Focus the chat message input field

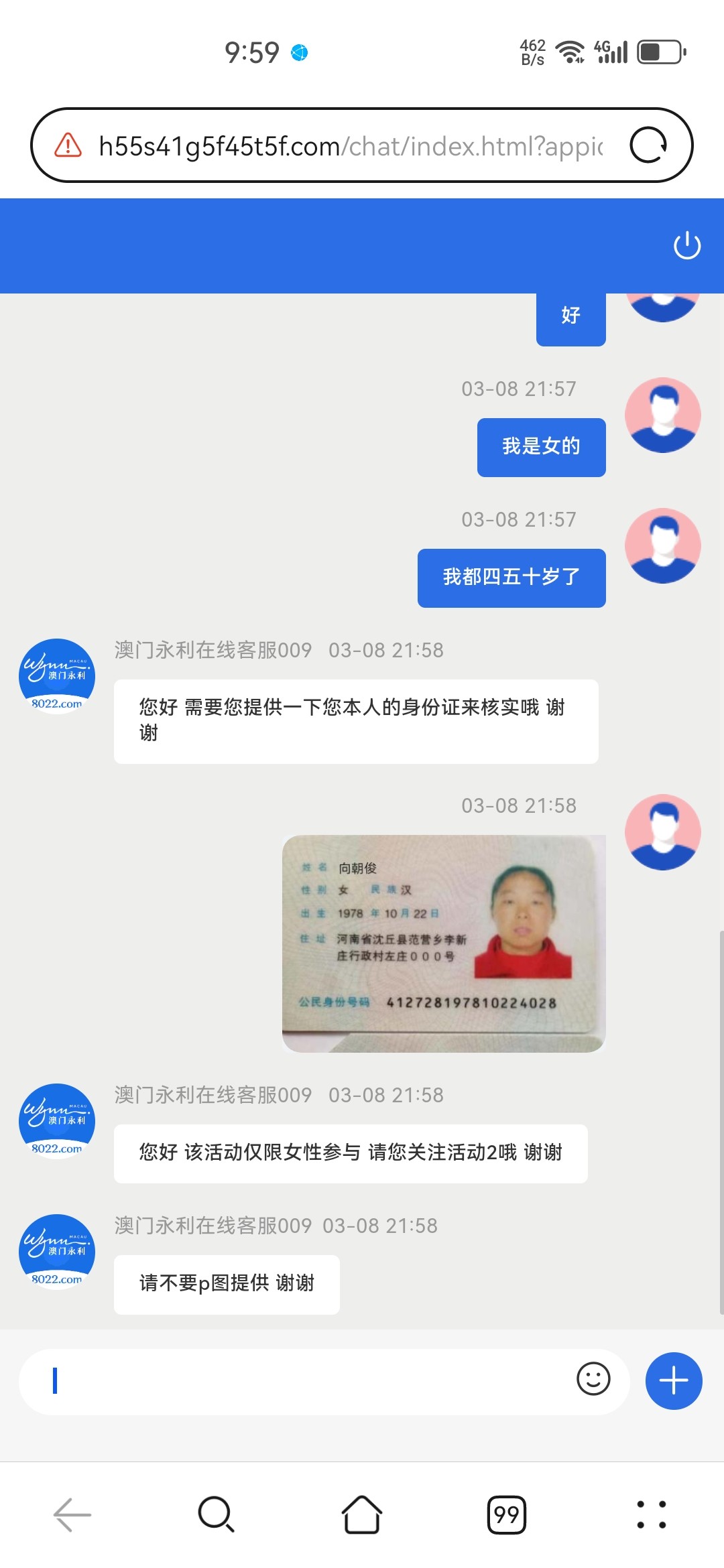(302, 1382)
